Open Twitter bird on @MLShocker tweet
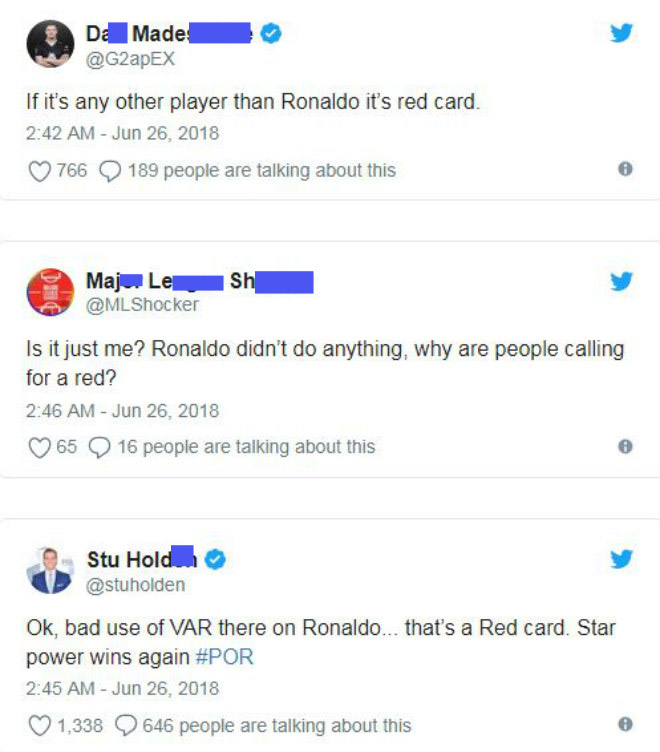660x752 pixels. [x=622, y=281]
